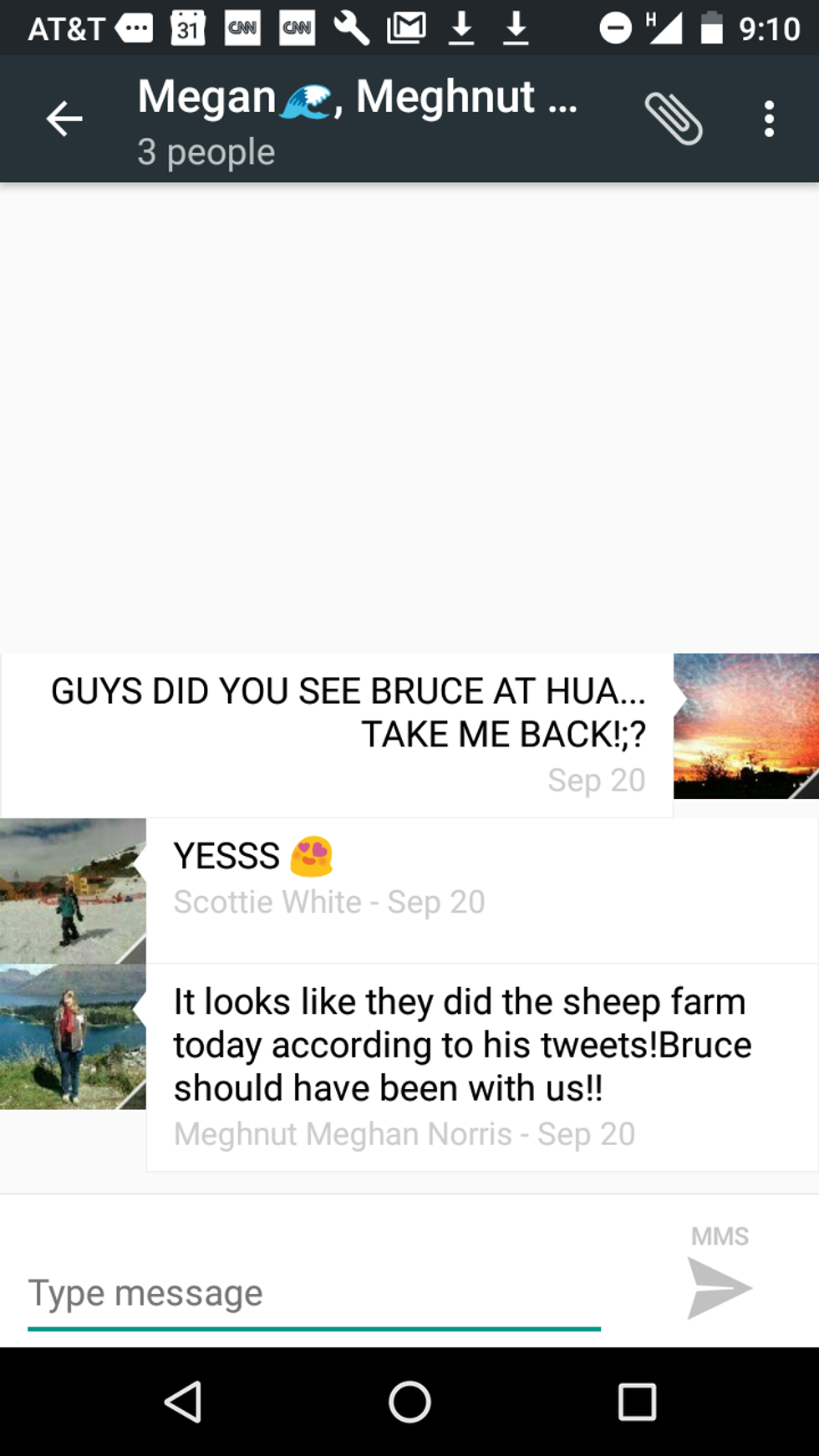The image size is (819, 1456).
Task: Open Scottie White's contact photo
Action: pyautogui.click(x=73, y=891)
